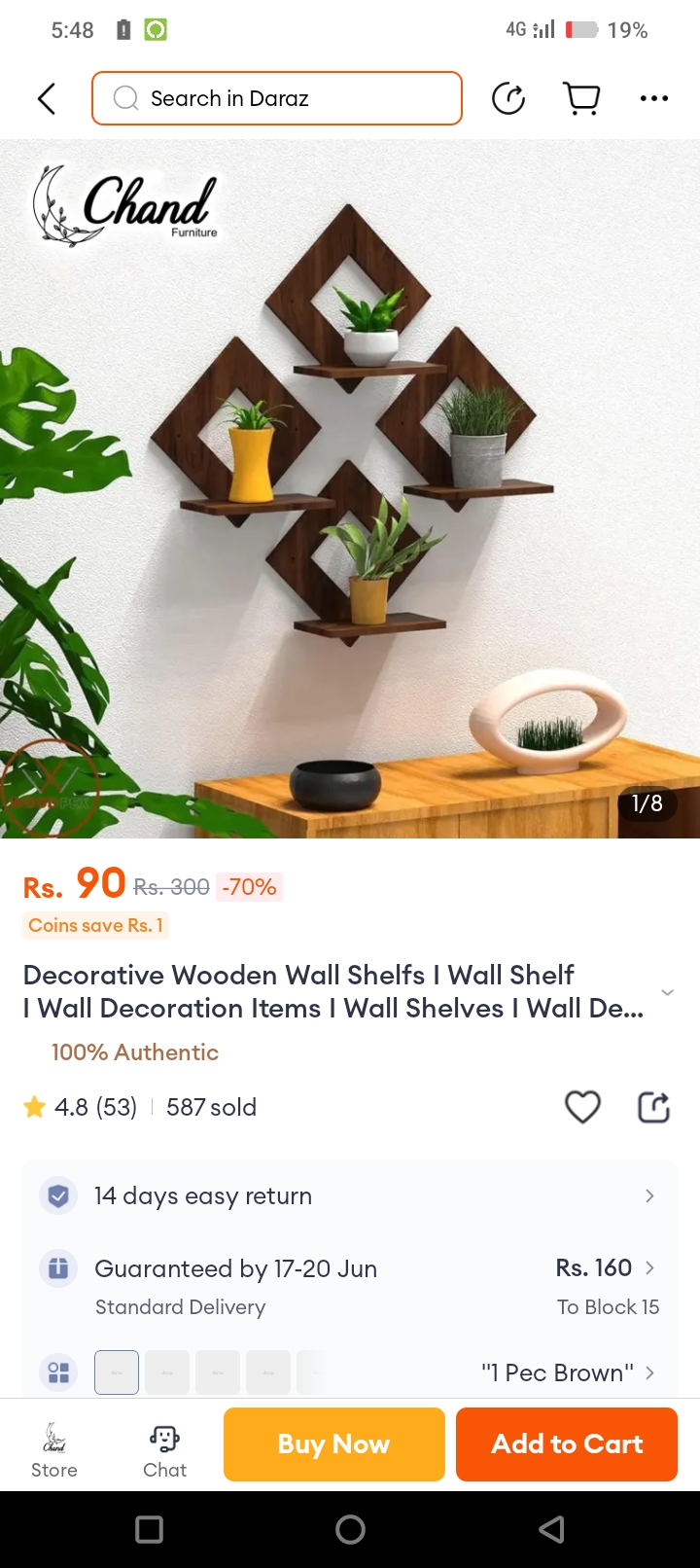The width and height of the screenshot is (700, 1568).
Task: Go to the system home screen
Action: pyautogui.click(x=350, y=1529)
